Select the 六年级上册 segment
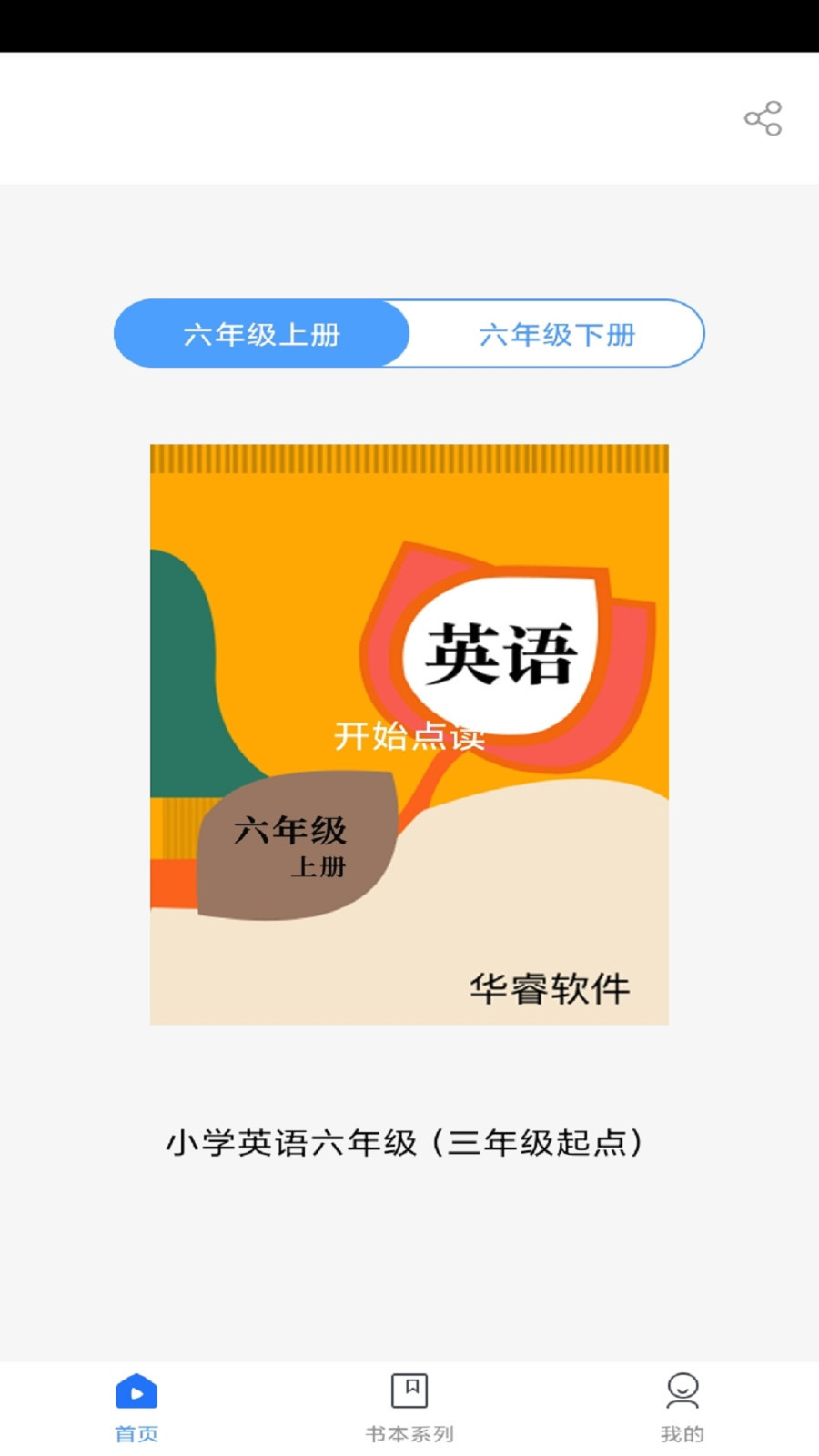The height and width of the screenshot is (1456, 819). coord(261,334)
